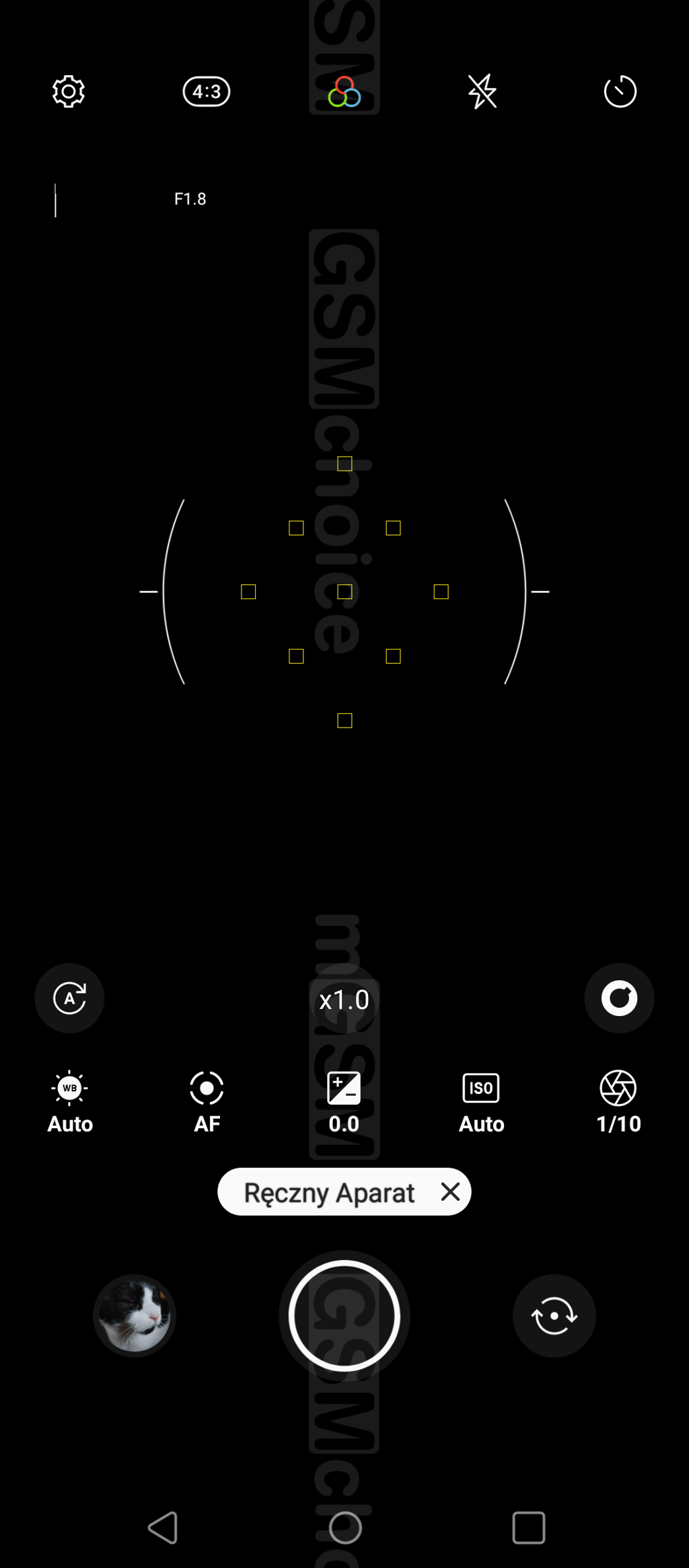Reset manual settings to auto
Image resolution: width=689 pixels, height=1568 pixels.
click(70, 998)
